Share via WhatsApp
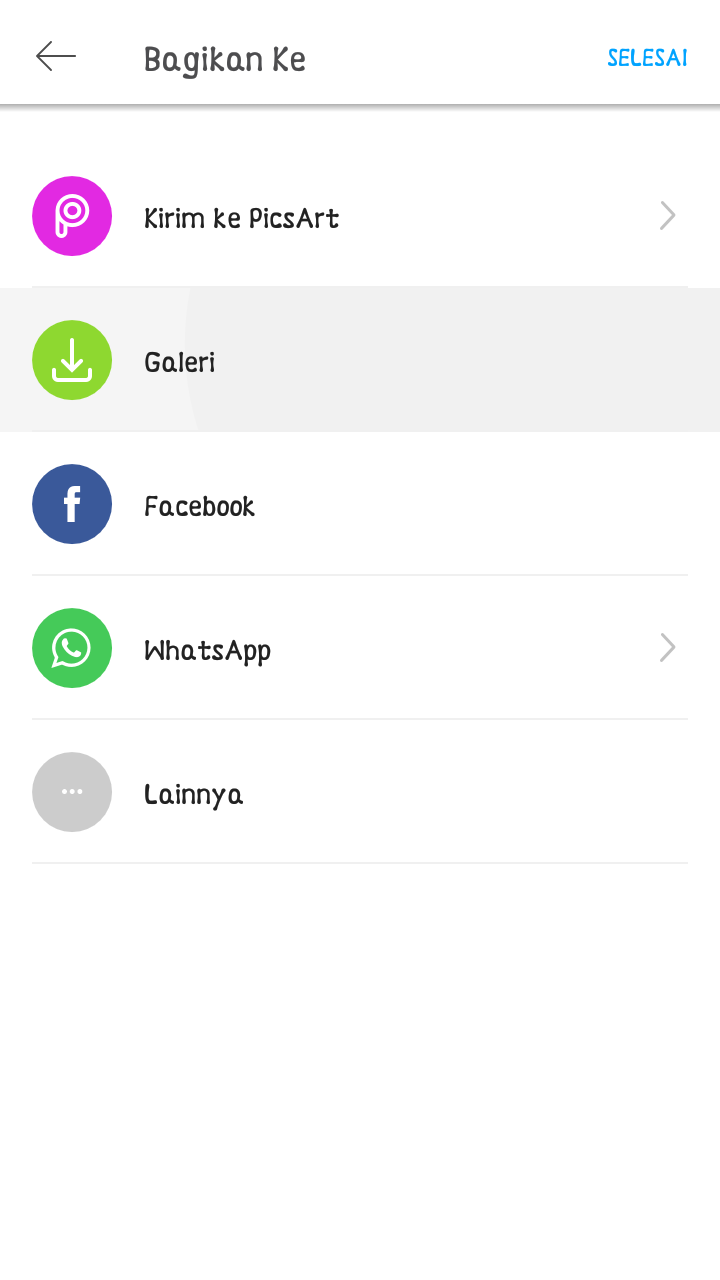 pos(360,649)
